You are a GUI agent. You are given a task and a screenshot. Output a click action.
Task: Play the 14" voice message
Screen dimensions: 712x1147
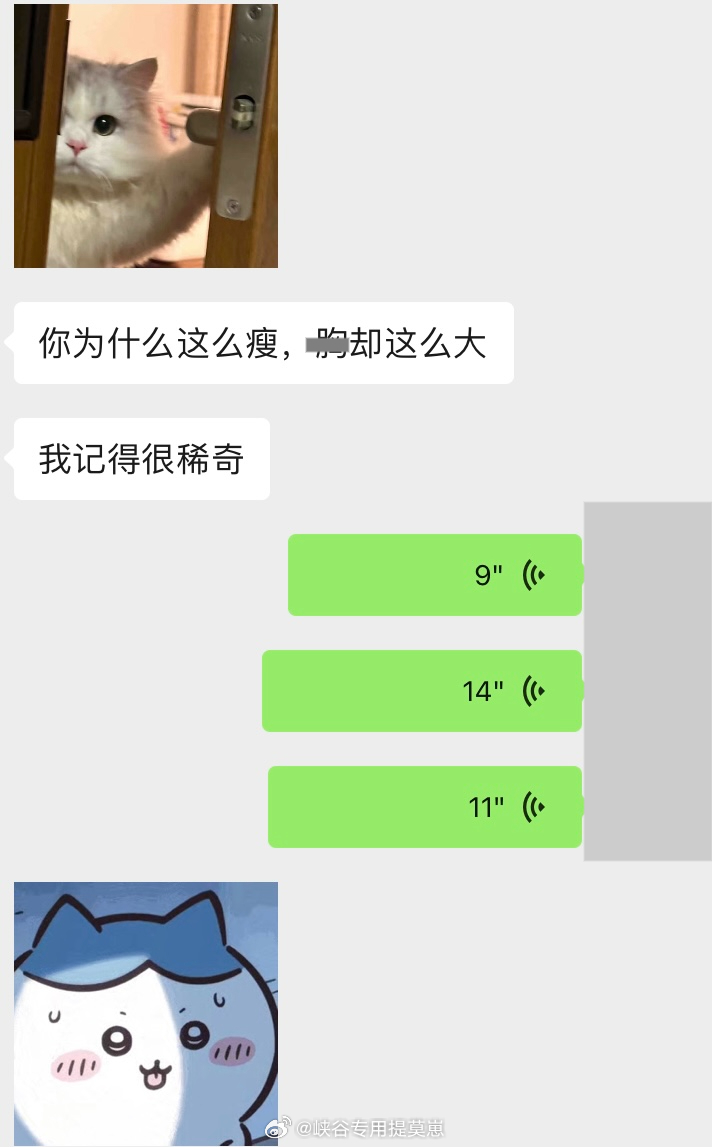(421, 691)
